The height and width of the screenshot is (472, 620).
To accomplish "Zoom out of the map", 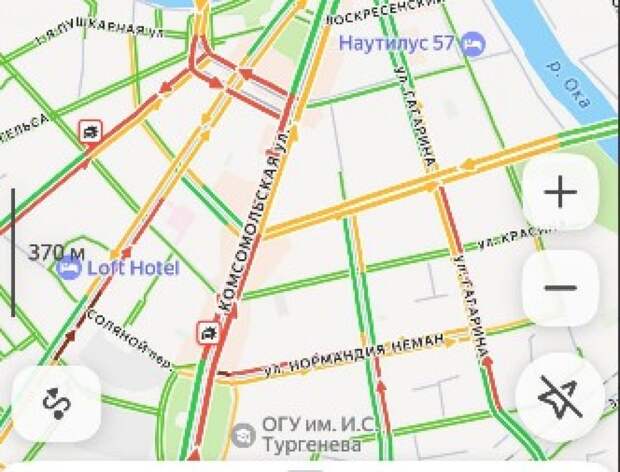I will 560,288.
